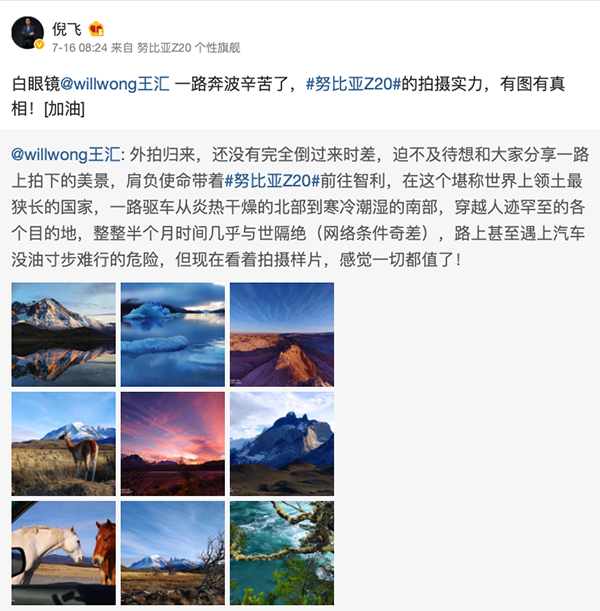View the guanaco in grassland photo
Image resolution: width=600 pixels, height=611 pixels.
pyautogui.click(x=63, y=444)
